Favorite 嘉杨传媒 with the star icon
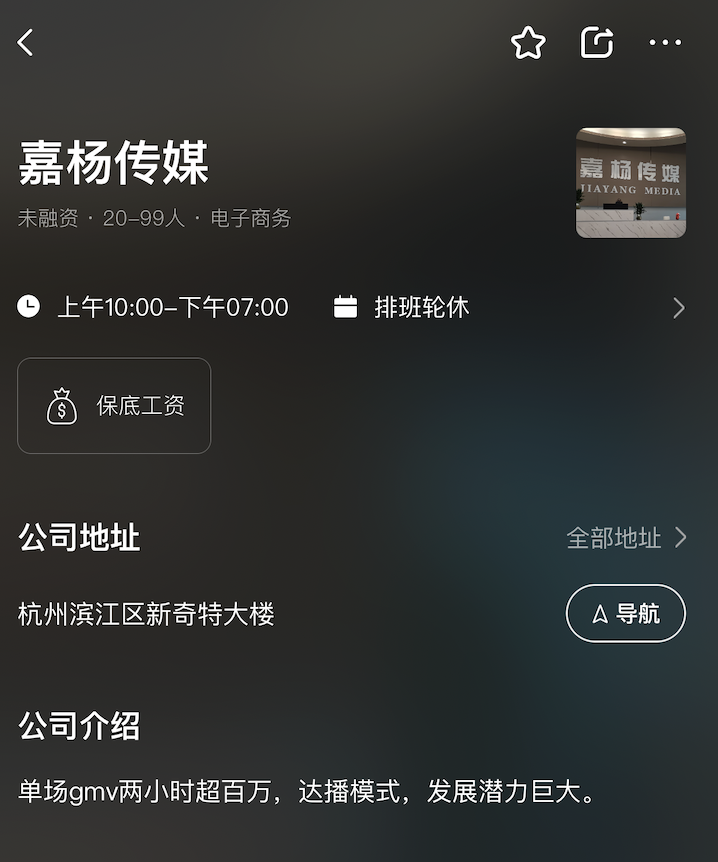Viewport: 718px width, 862px height. (x=528, y=42)
